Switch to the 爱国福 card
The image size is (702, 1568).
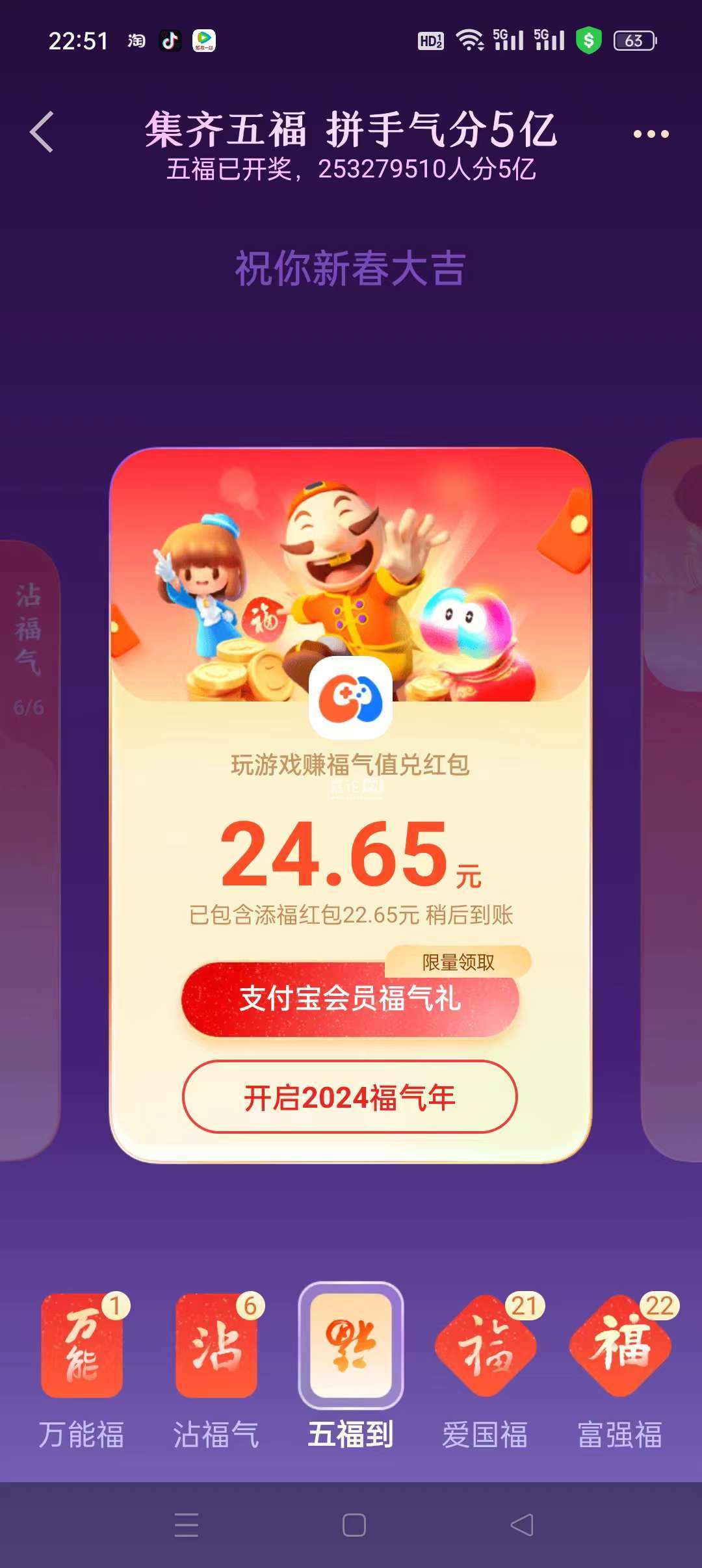point(486,1346)
